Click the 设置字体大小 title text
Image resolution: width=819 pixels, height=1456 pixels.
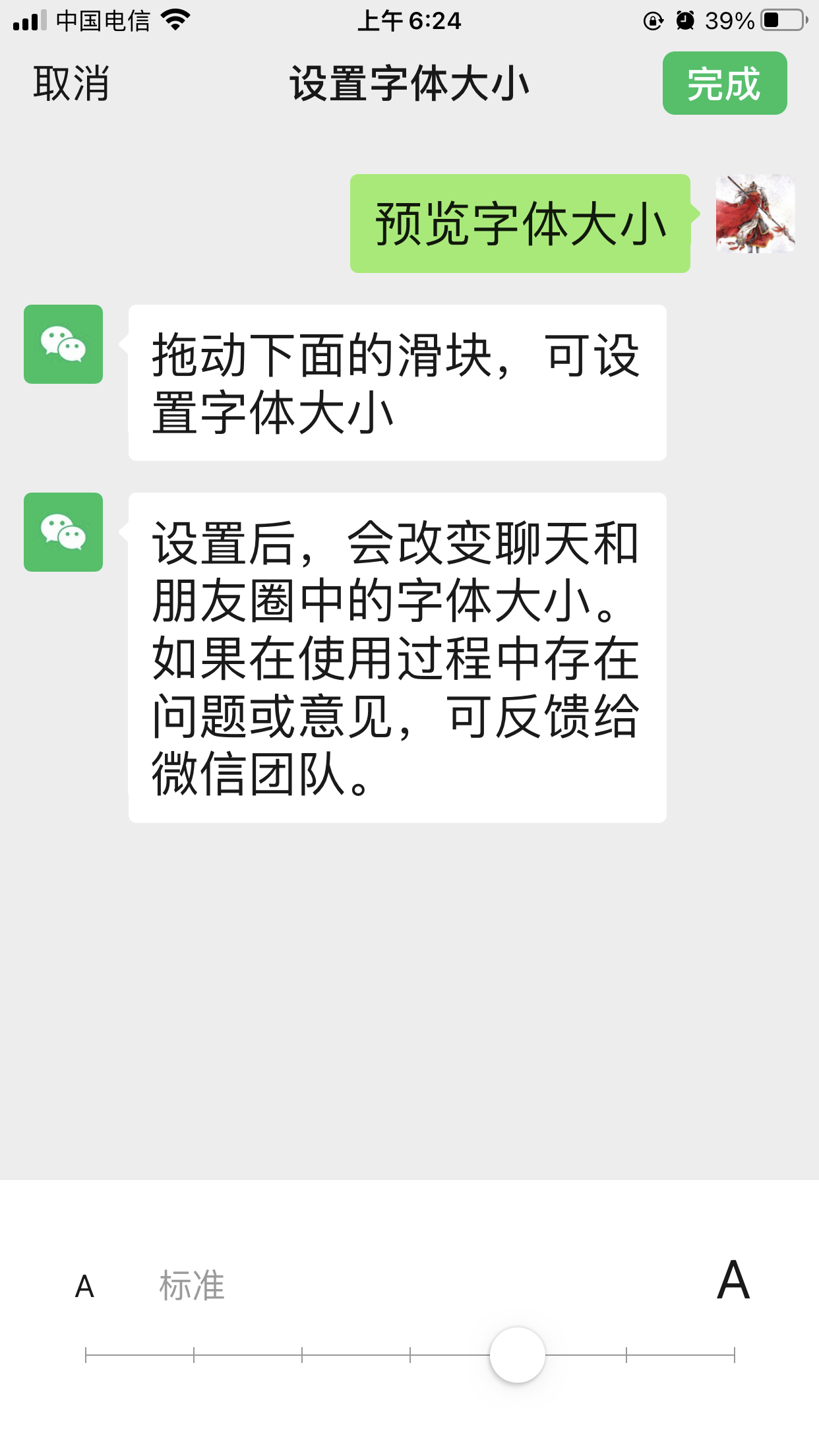409,84
